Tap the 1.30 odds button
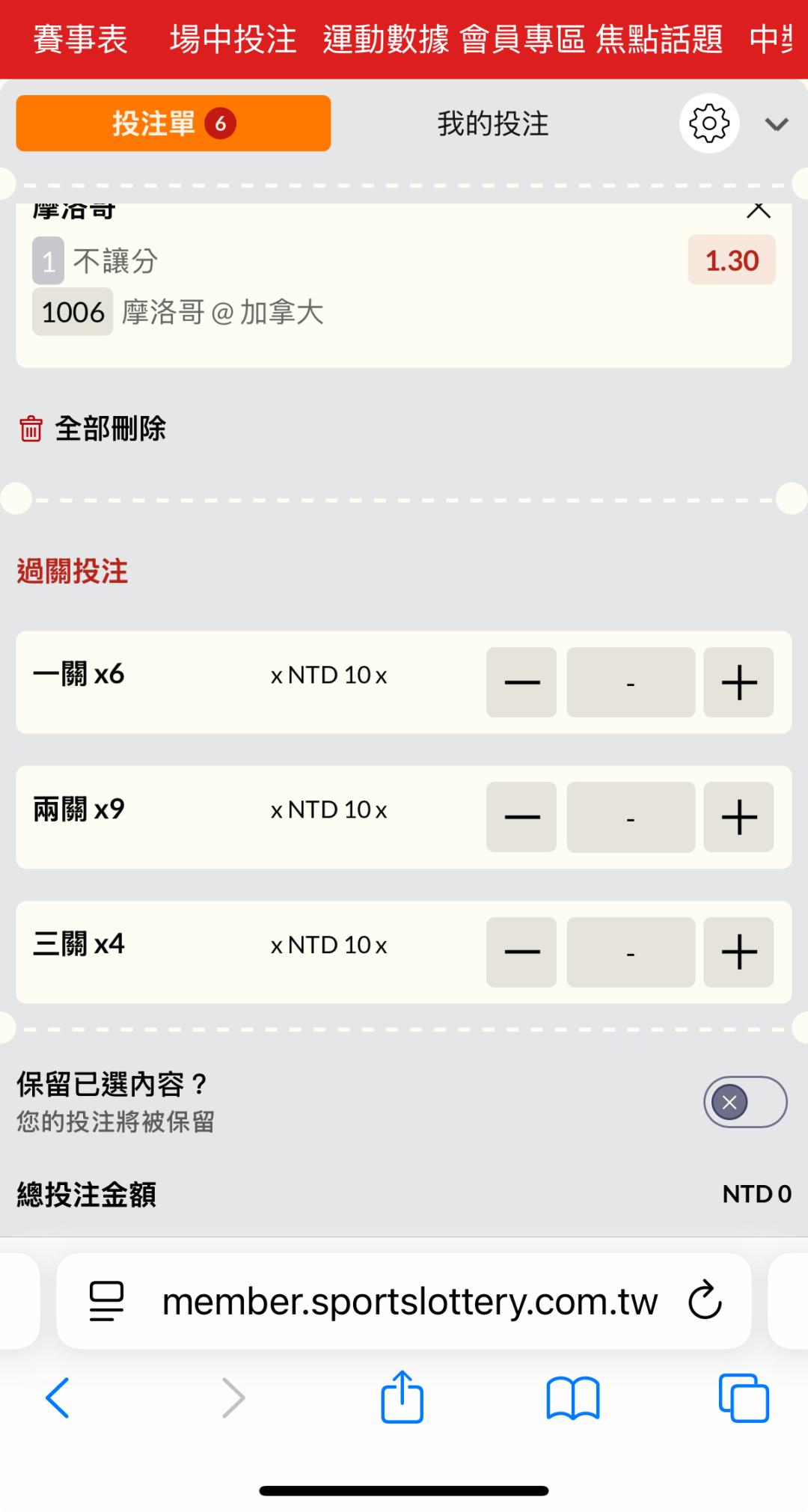 (x=732, y=260)
